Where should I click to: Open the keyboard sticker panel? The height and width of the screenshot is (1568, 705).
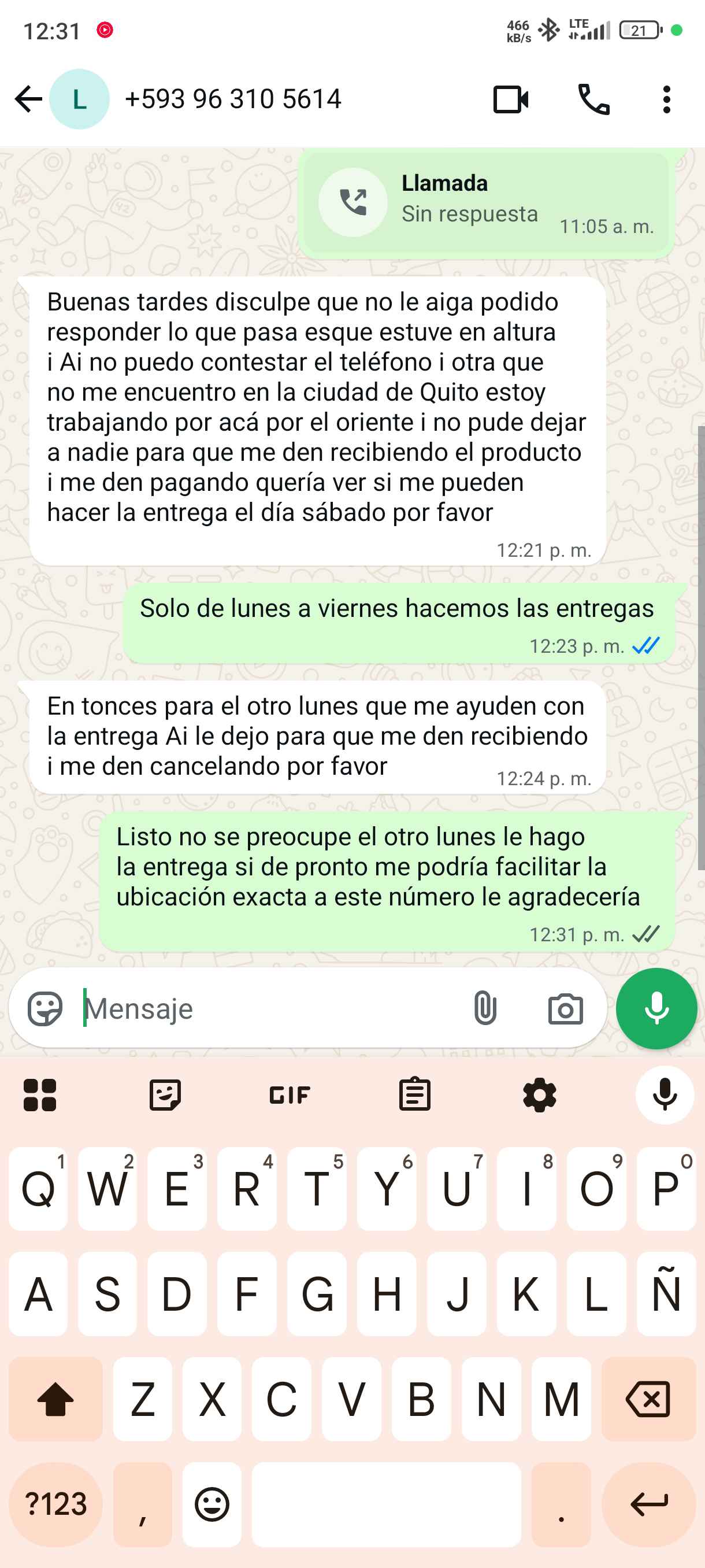coord(165,1095)
